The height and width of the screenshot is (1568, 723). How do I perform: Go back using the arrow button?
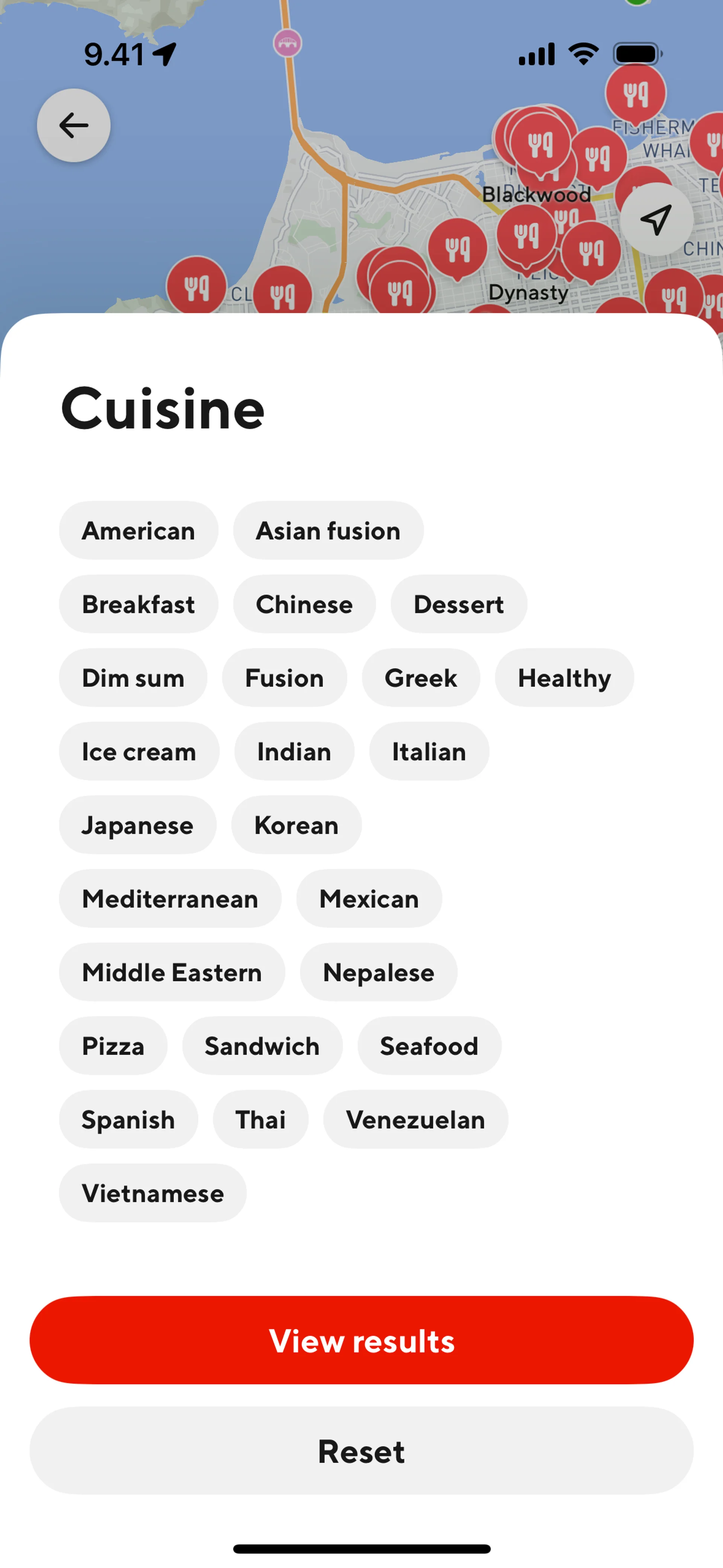pyautogui.click(x=74, y=125)
